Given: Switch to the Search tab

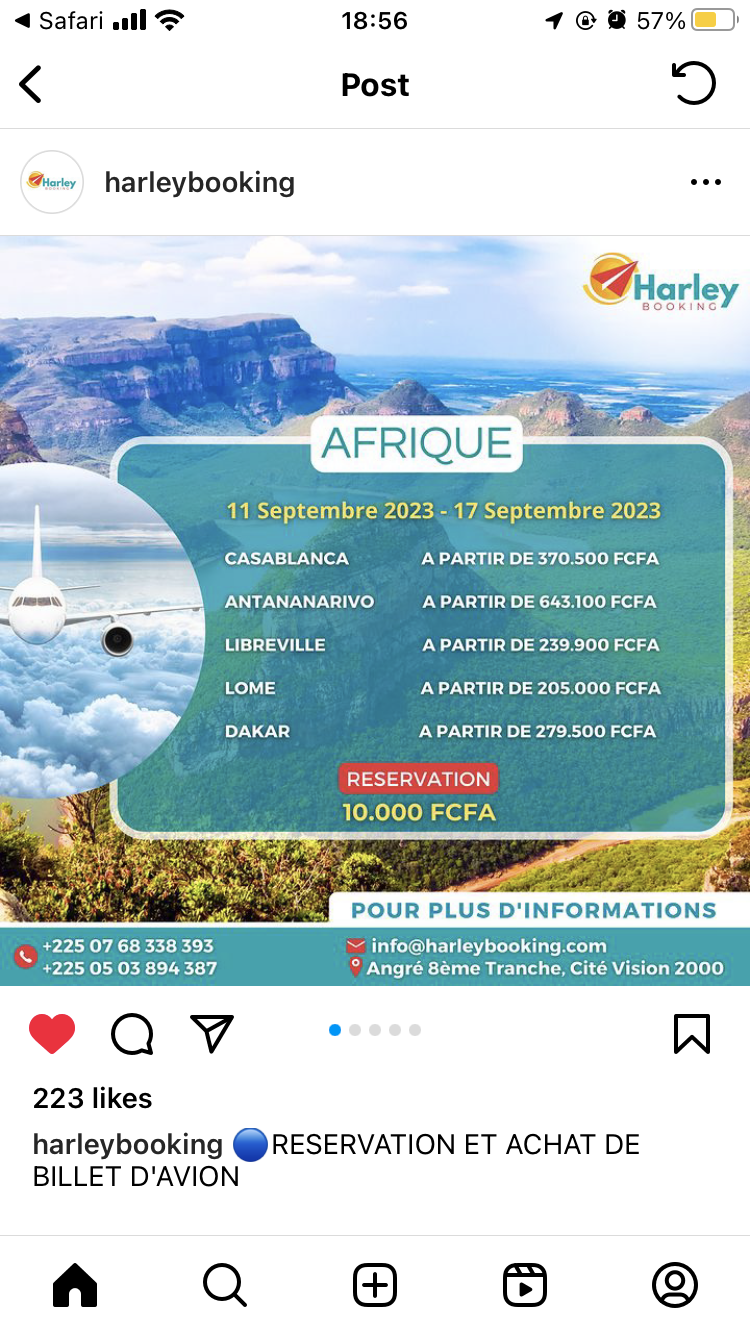Looking at the screenshot, I should [x=225, y=1285].
